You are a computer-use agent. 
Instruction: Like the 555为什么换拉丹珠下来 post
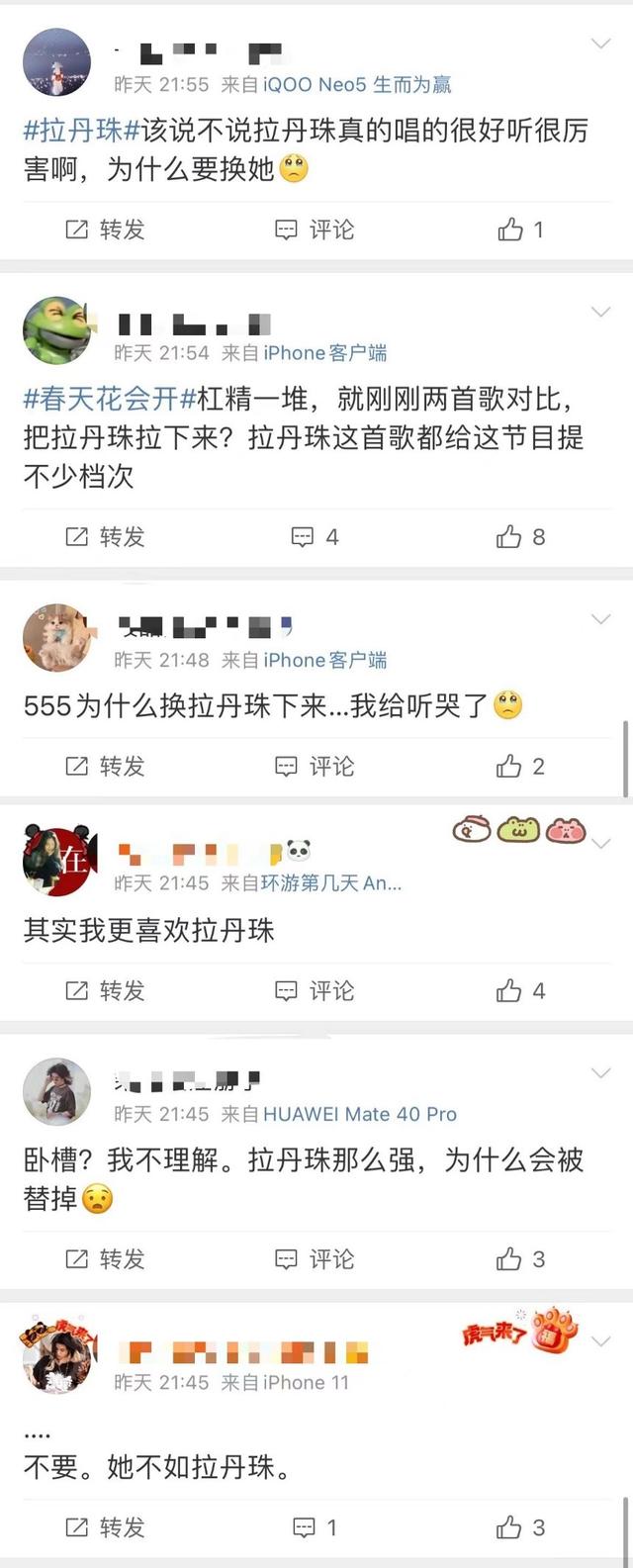tap(520, 766)
